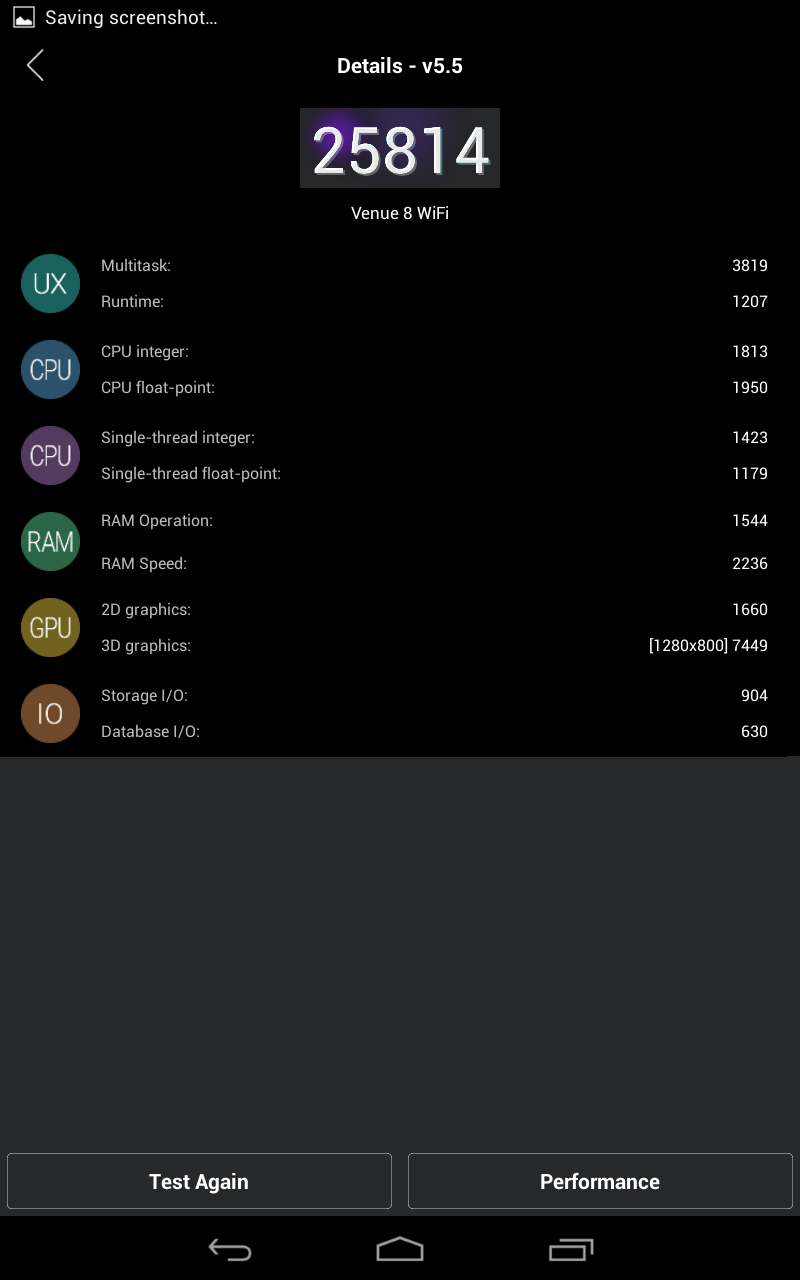Tap the system back button

(x=229, y=1249)
